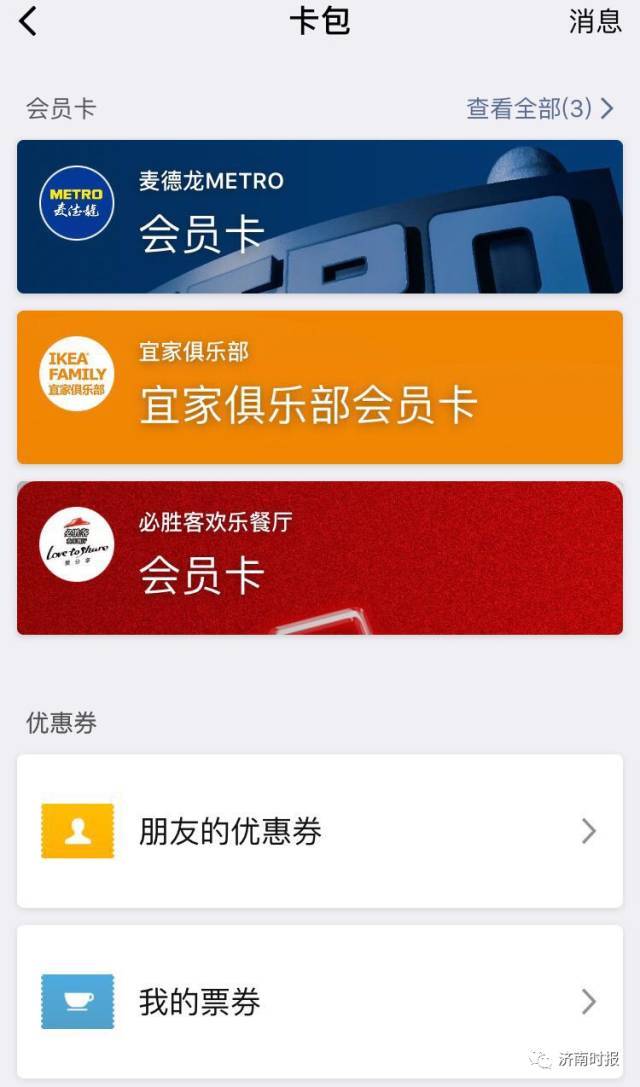This screenshot has height=1087, width=640.
Task: Tap the 我的票券 row
Action: click(320, 1001)
